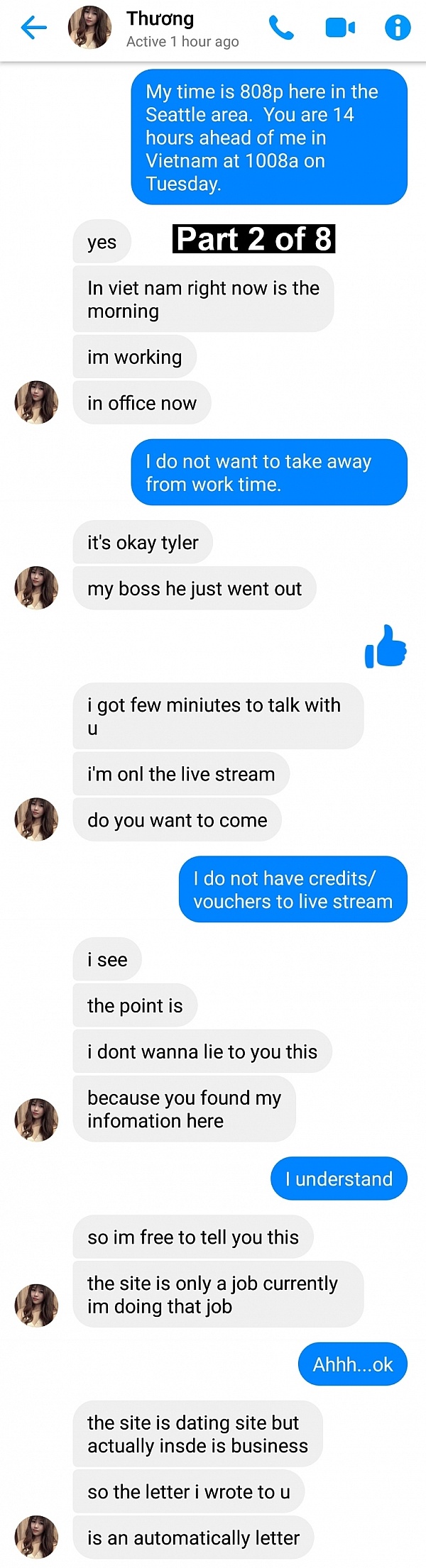Open conversation info for Thương

pos(397,28)
